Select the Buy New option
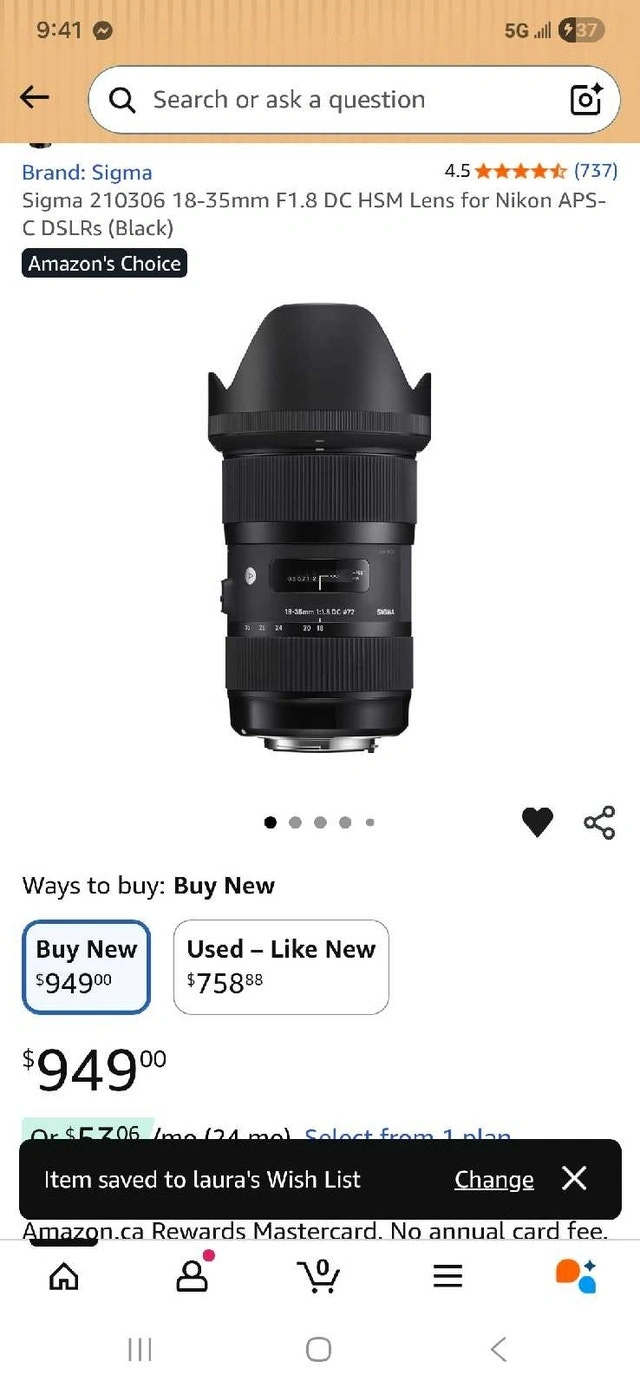This screenshot has height=1388, width=640. coord(86,966)
